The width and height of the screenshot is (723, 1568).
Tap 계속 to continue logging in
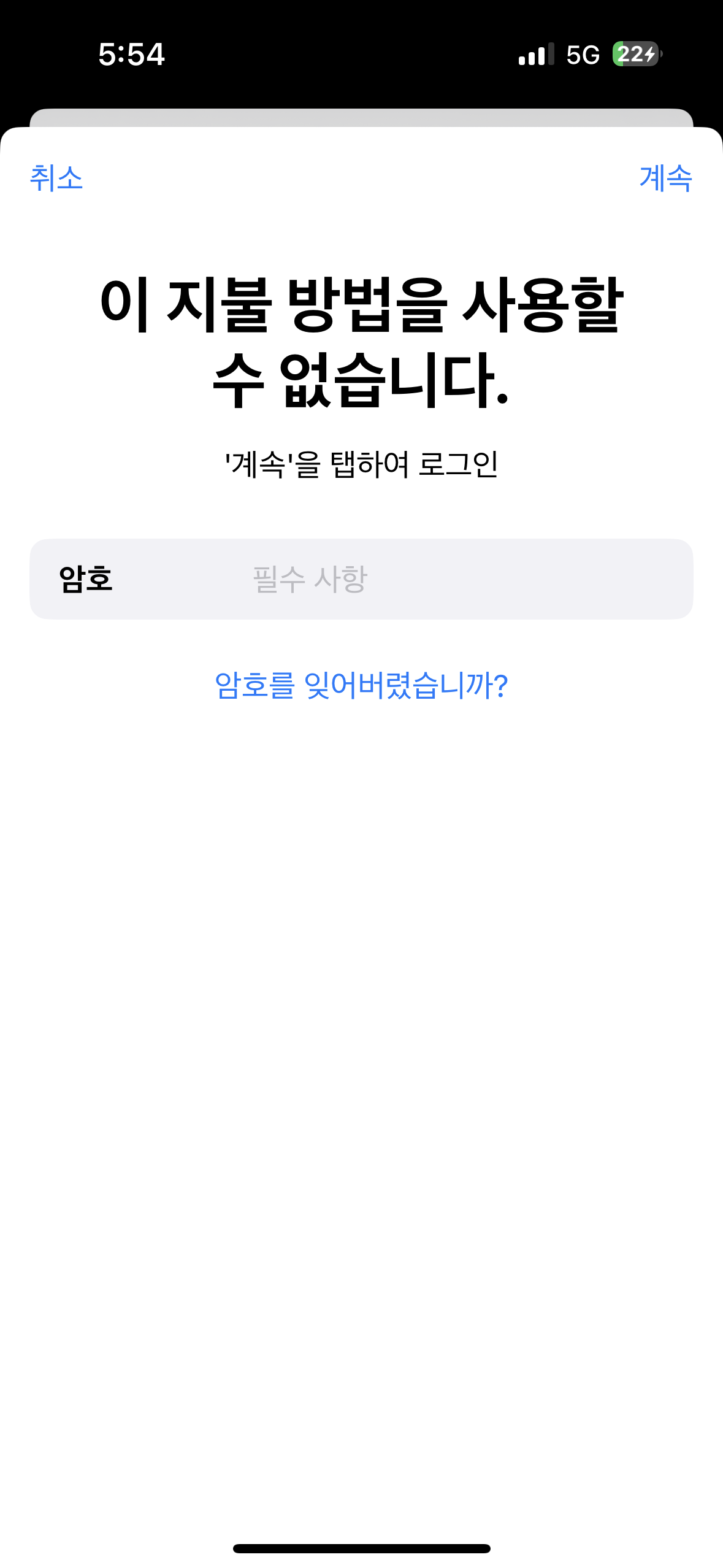665,179
